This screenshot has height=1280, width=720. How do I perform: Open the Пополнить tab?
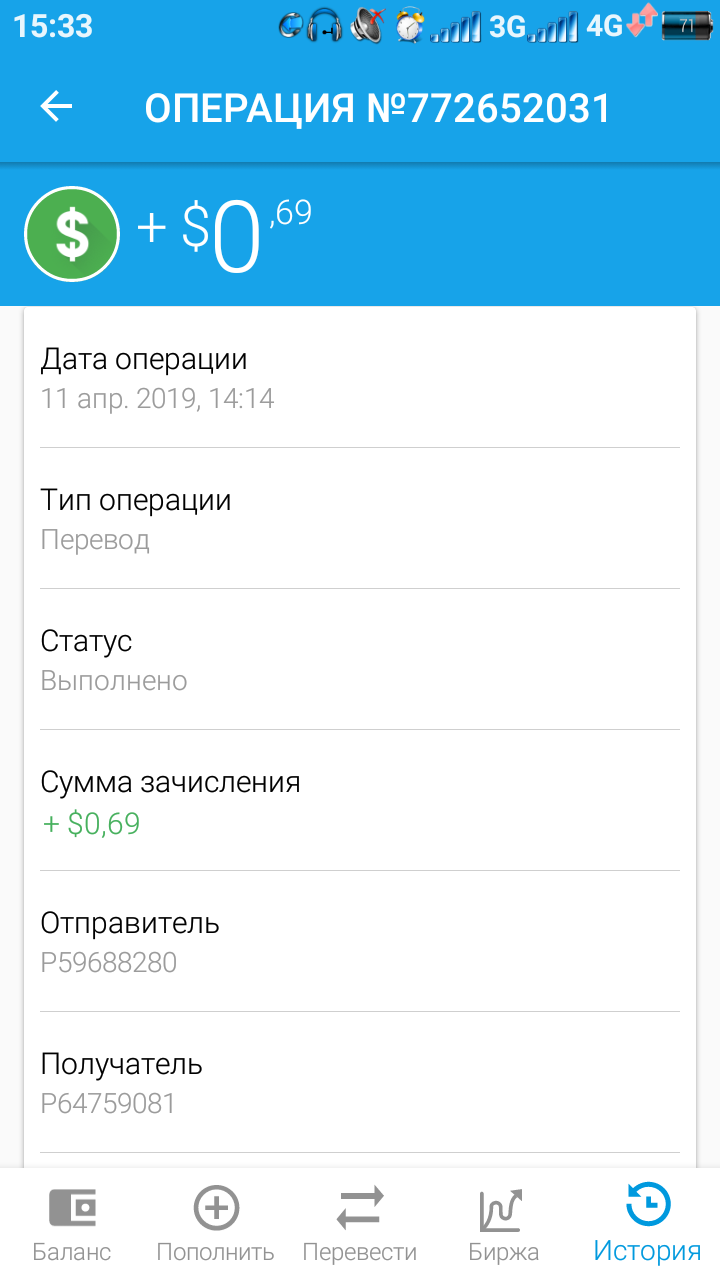[x=216, y=1224]
